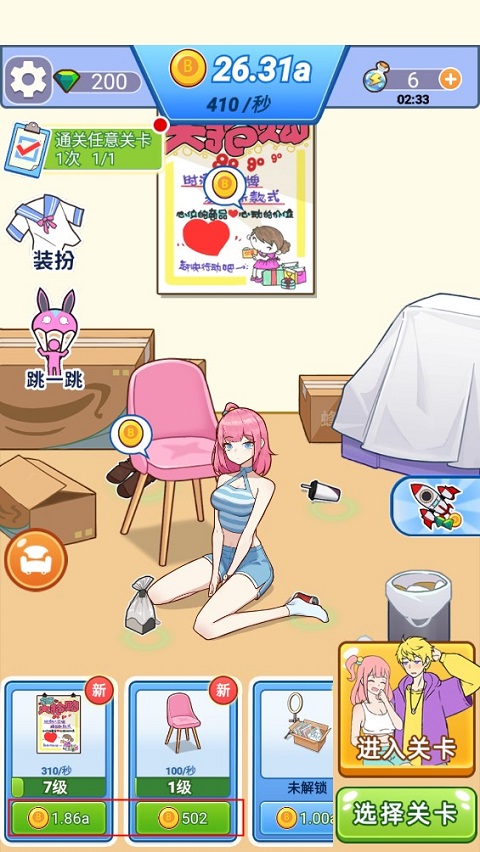
Task: Upgrade the pink chair for 502 coins
Action: click(x=183, y=818)
